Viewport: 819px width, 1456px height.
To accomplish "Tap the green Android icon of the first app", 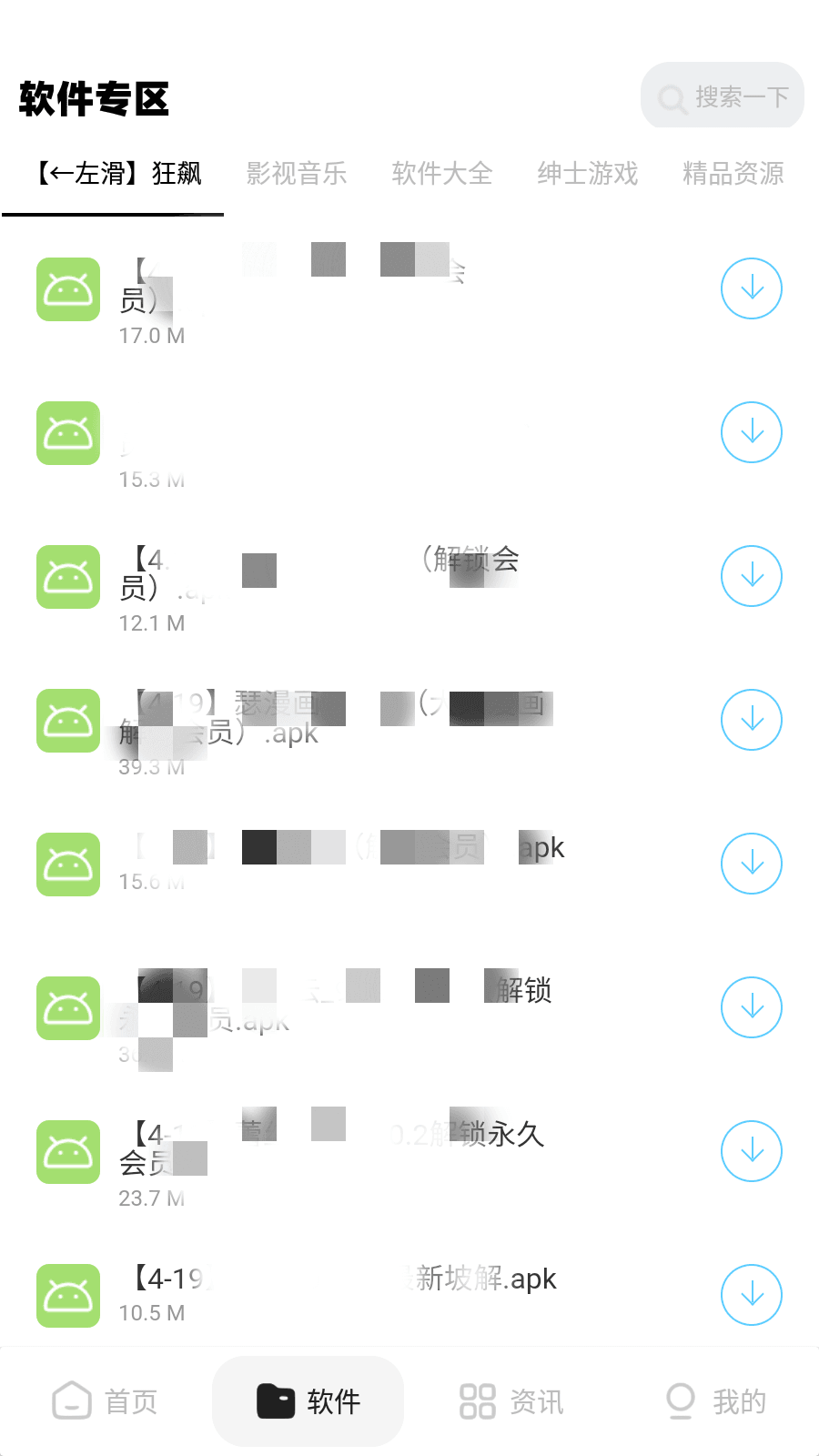I will click(x=67, y=288).
